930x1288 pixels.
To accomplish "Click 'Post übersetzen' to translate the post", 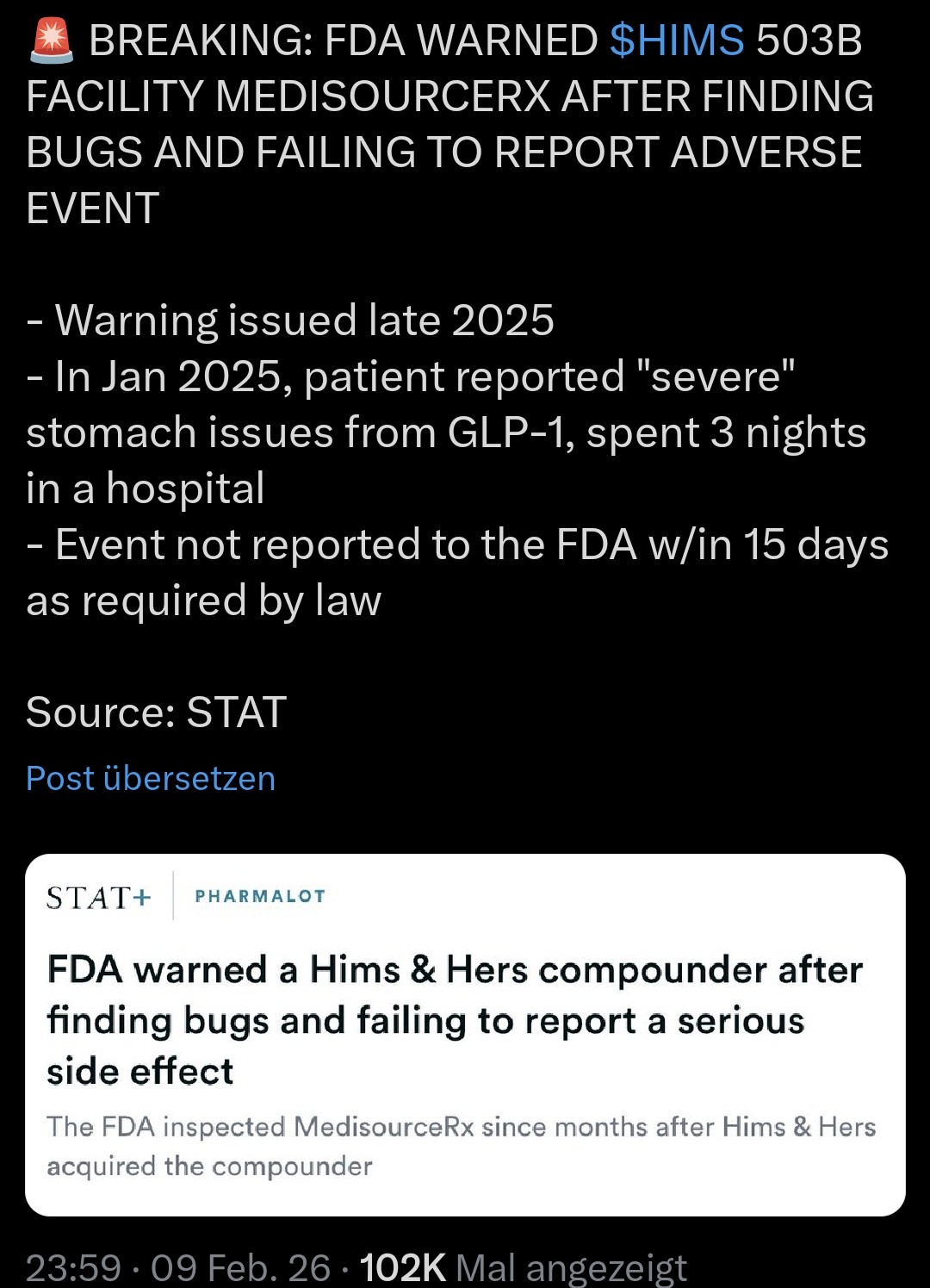I will coord(151,778).
